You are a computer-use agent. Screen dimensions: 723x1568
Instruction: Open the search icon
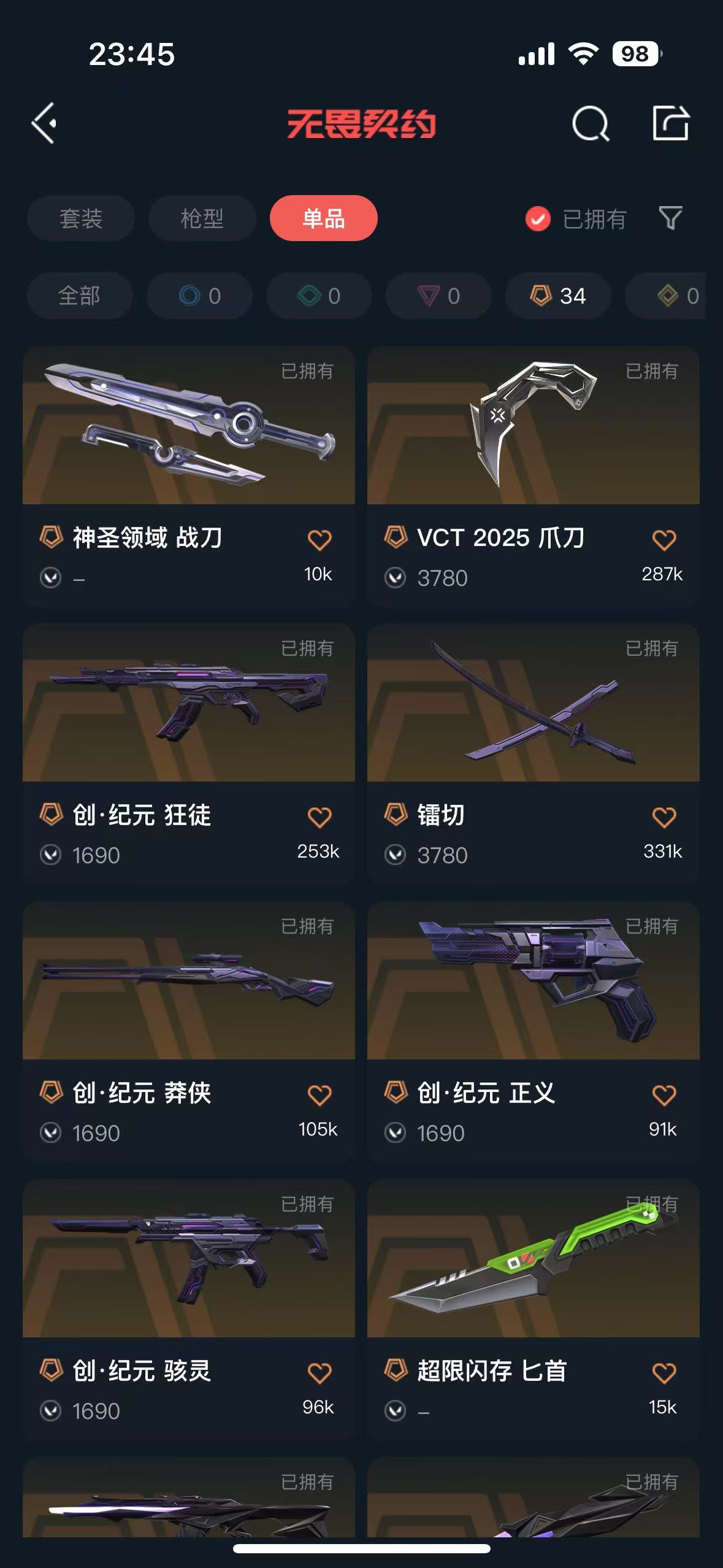(590, 124)
